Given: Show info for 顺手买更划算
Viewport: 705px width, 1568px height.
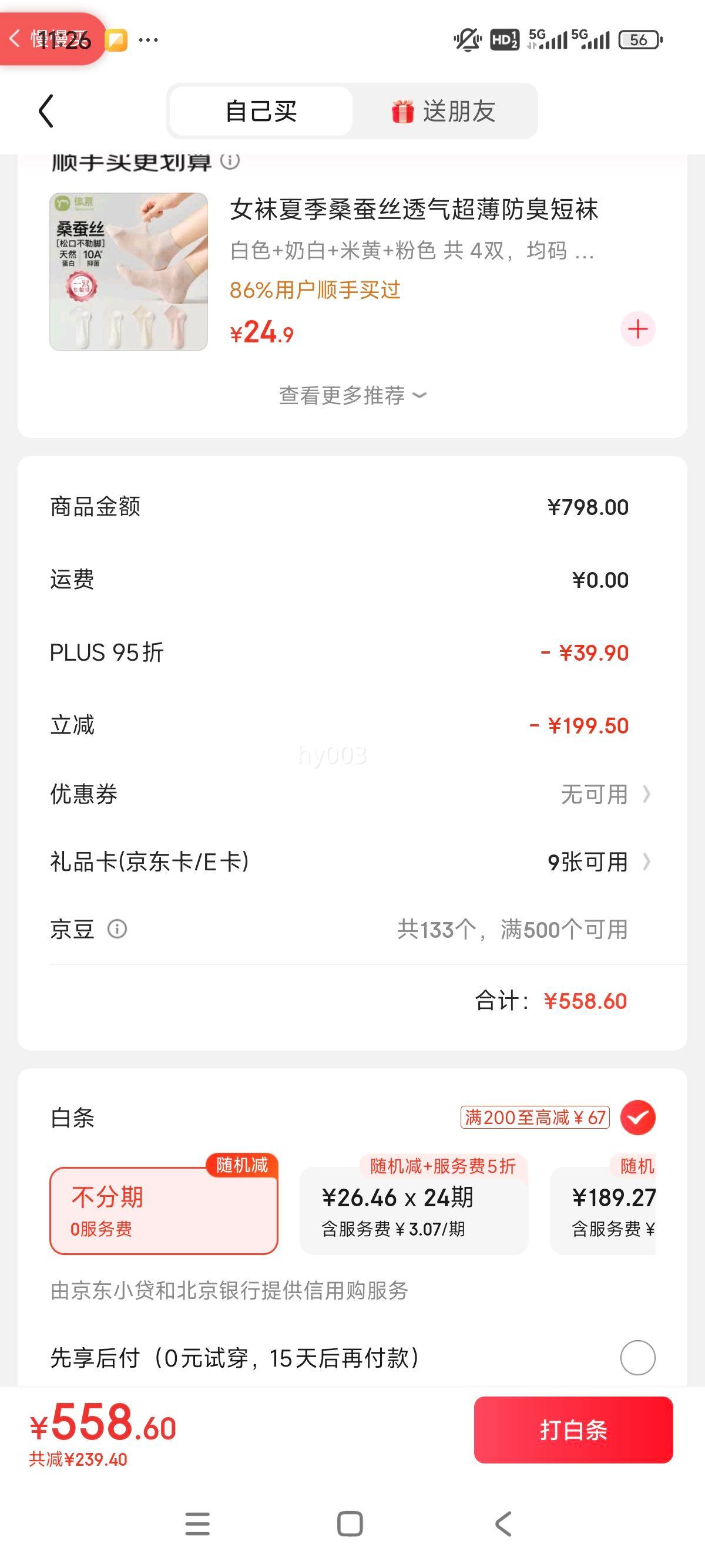Looking at the screenshot, I should click(230, 161).
